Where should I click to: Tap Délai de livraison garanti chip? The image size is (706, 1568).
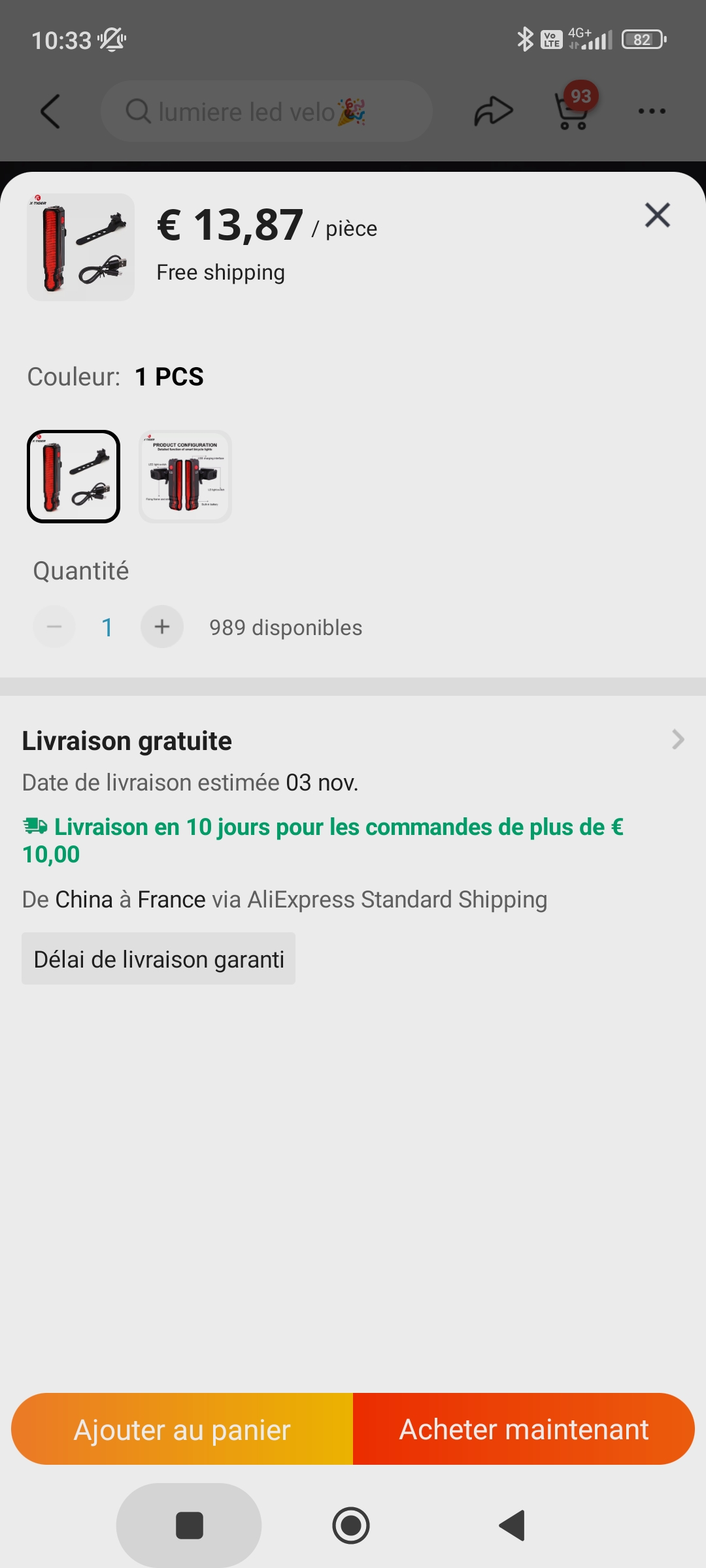[x=158, y=958]
